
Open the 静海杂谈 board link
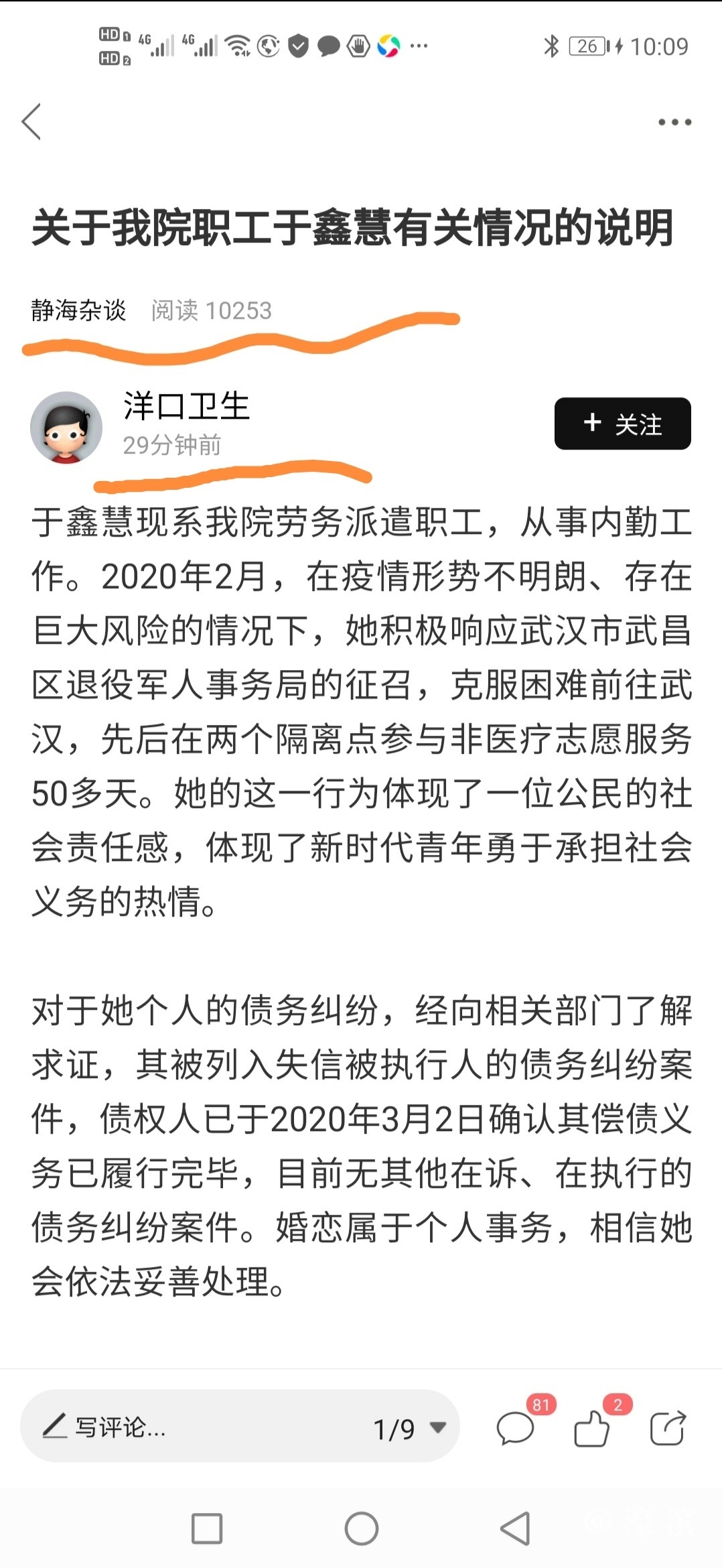click(x=78, y=310)
